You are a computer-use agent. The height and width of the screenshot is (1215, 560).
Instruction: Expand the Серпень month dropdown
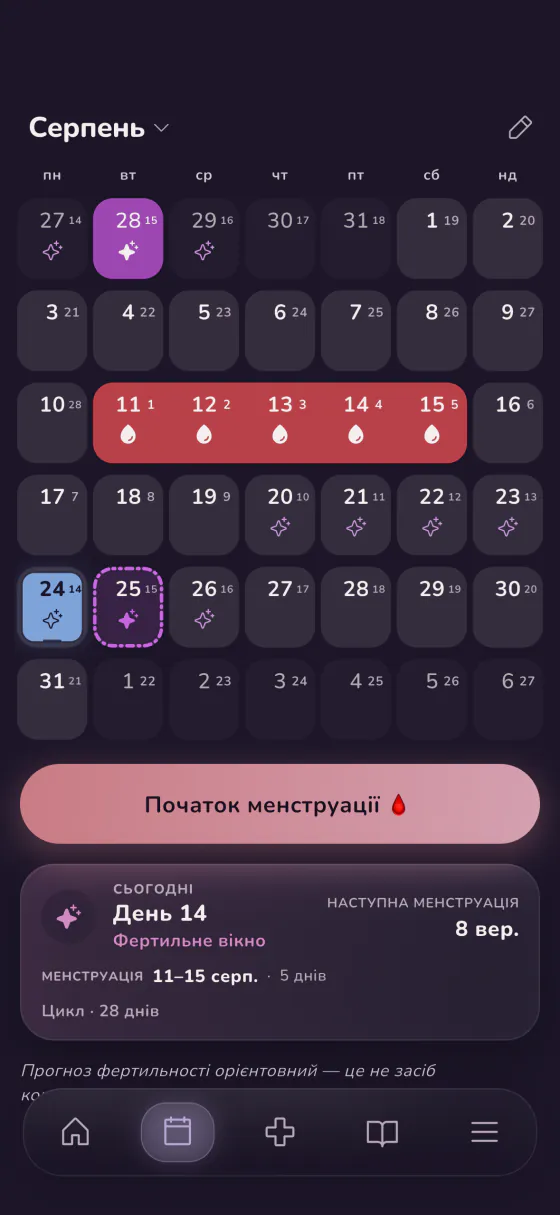click(x=99, y=128)
